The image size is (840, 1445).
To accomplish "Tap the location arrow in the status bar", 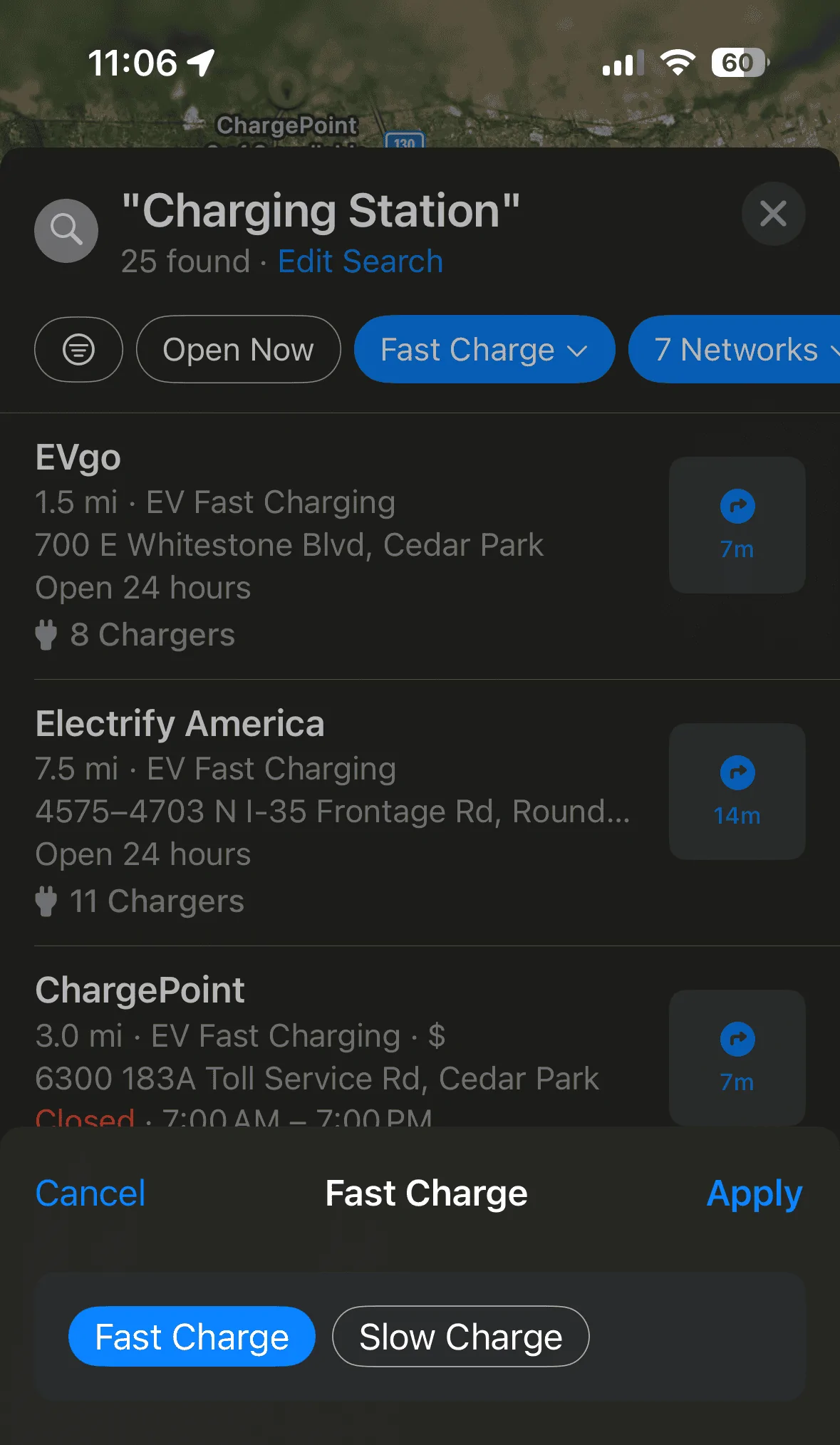I will pyautogui.click(x=202, y=62).
